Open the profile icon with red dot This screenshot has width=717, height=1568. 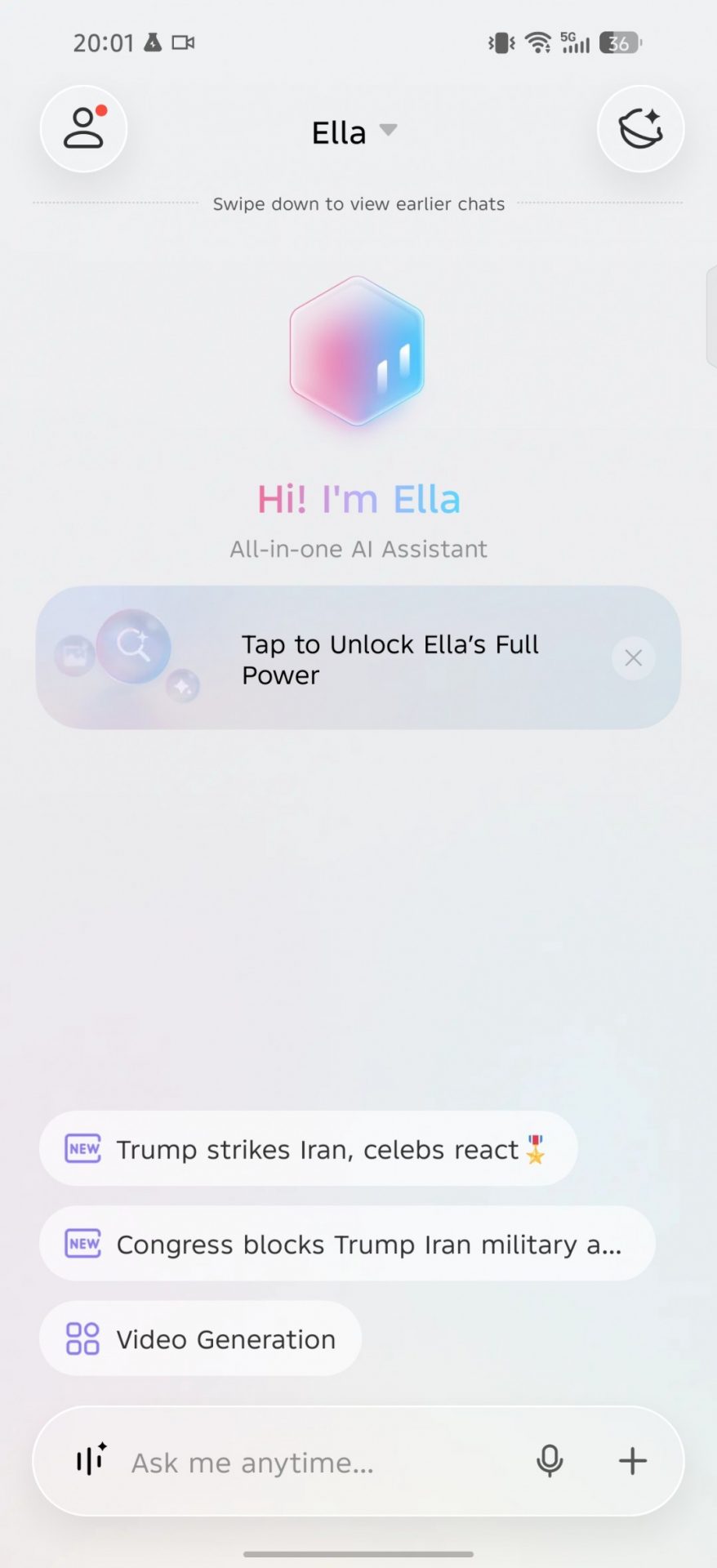[84, 129]
